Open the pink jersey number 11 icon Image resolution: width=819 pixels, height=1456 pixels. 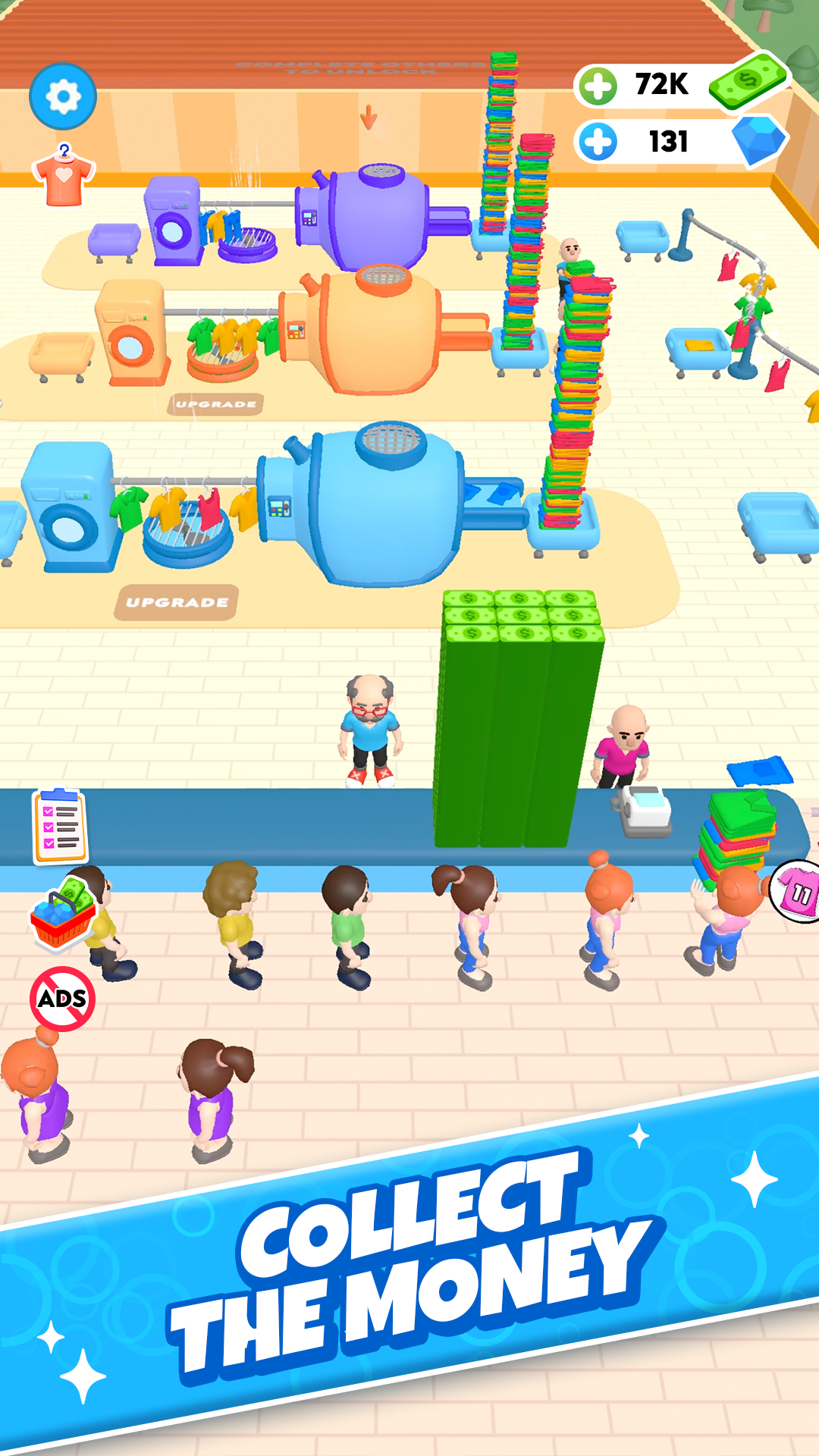(796, 891)
